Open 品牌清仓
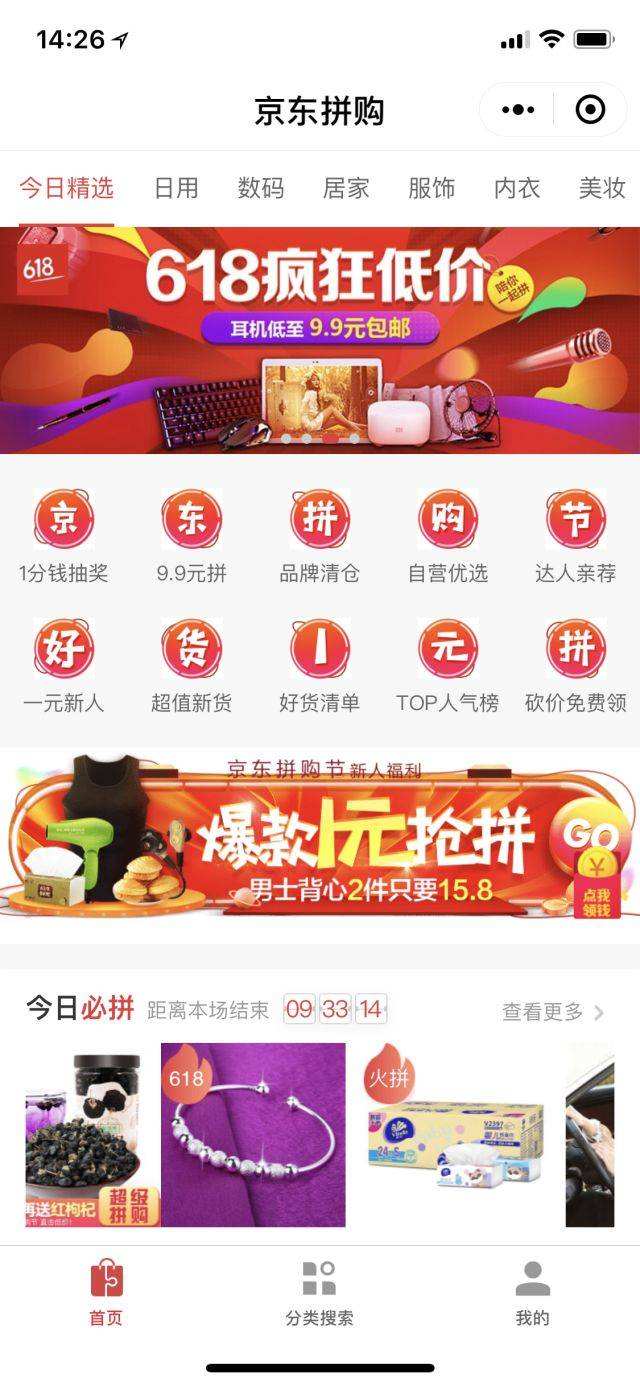 tap(319, 537)
